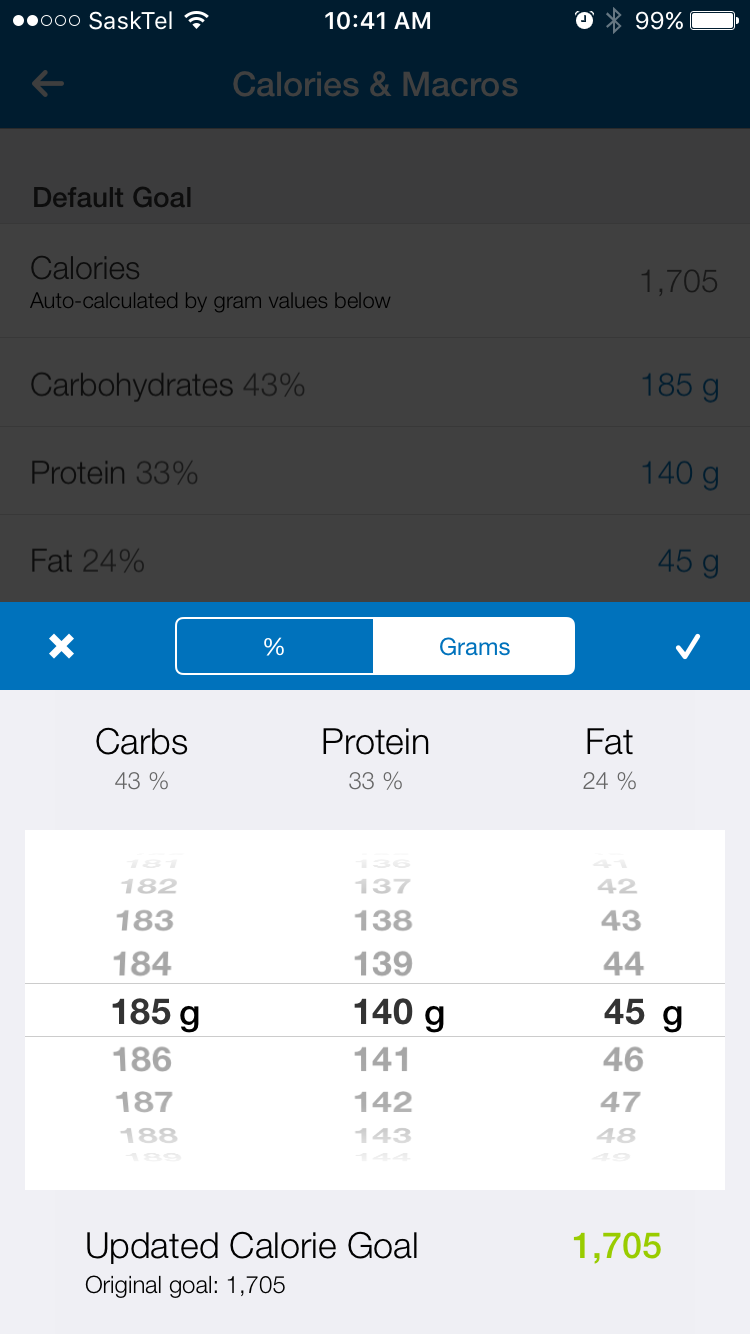This screenshot has height=1334, width=750.
Task: Set Carbs picker to 183
Action: (145, 921)
